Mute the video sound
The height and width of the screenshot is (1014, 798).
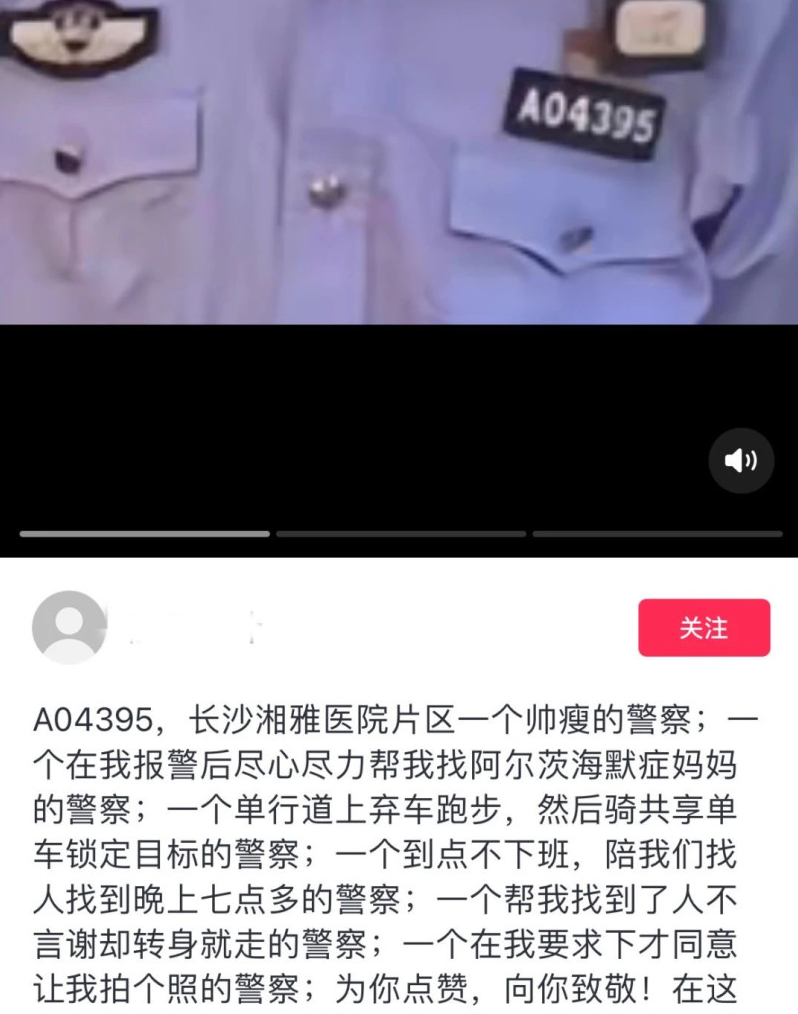pos(741,460)
